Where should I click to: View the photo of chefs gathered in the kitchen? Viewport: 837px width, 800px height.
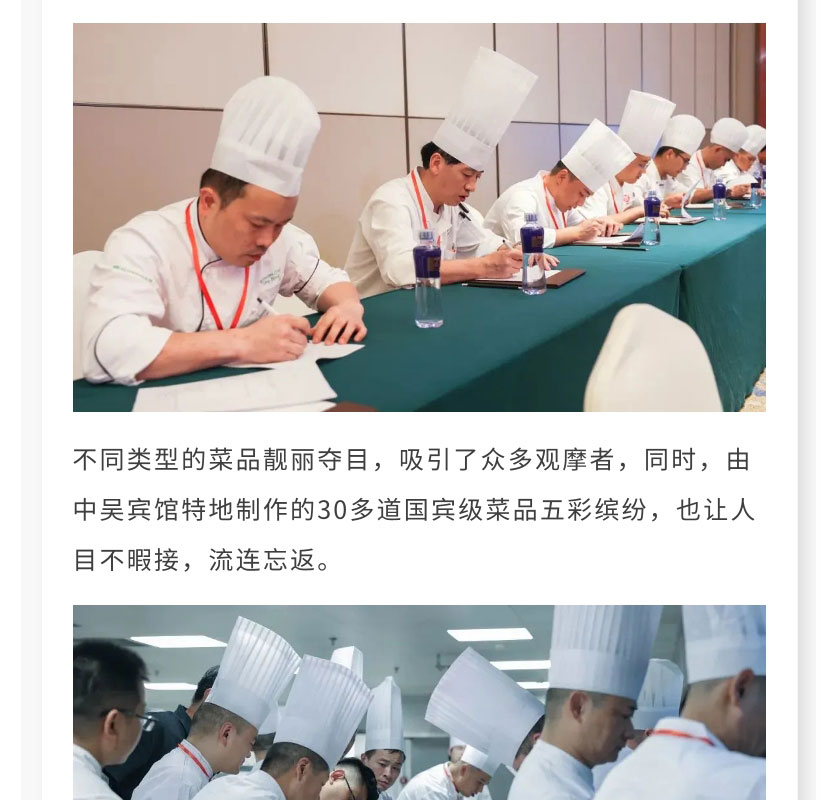click(x=419, y=702)
